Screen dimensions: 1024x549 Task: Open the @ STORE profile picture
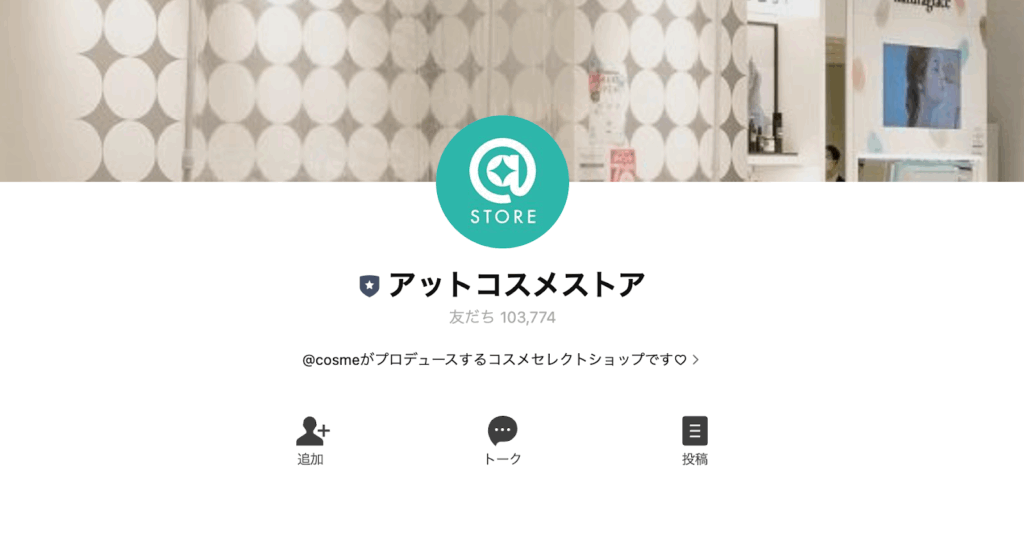pyautogui.click(x=502, y=182)
